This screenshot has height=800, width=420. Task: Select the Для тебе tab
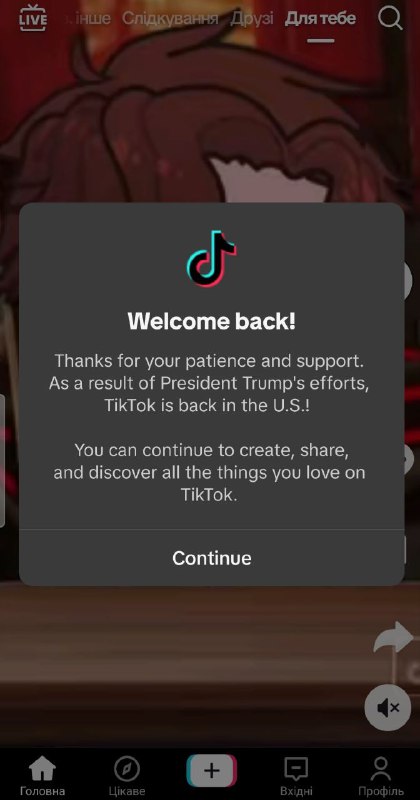coord(320,19)
